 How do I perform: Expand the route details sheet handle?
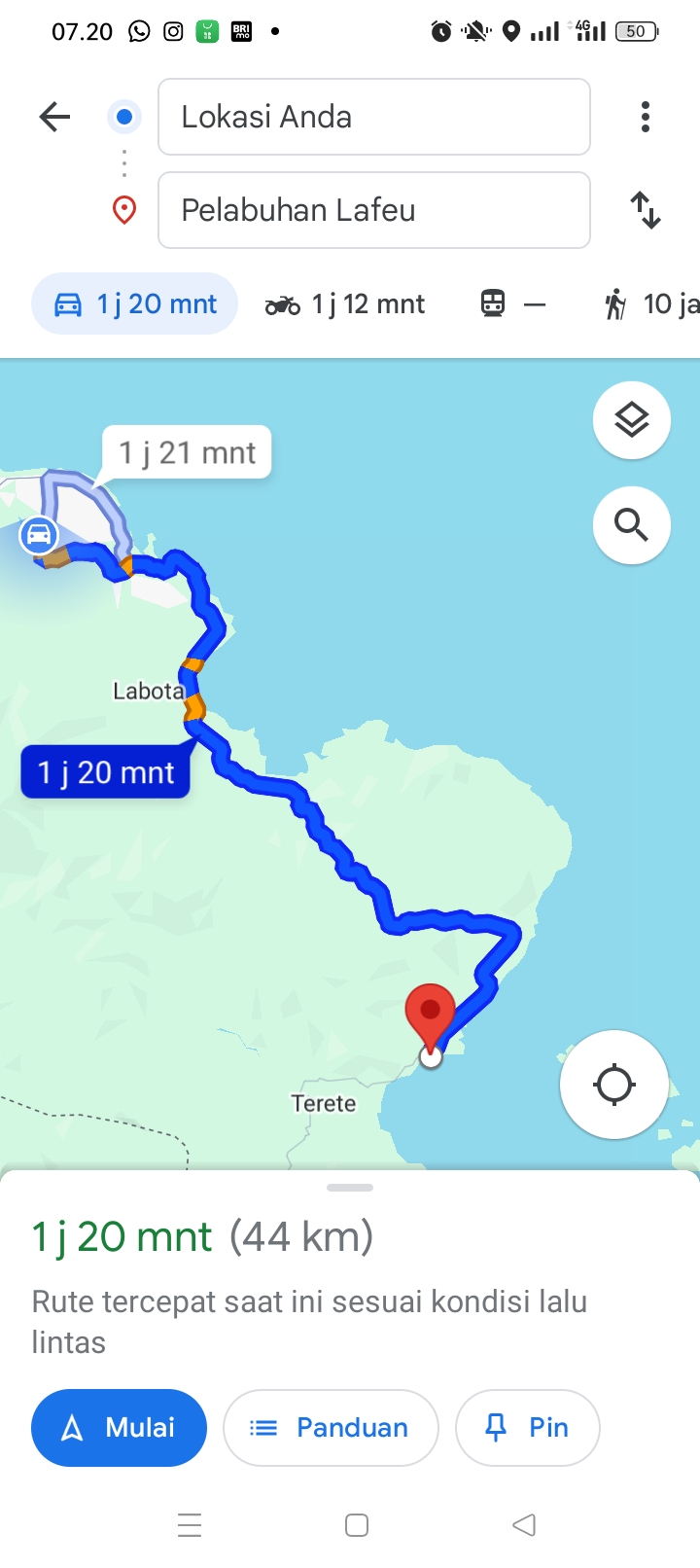click(350, 1188)
